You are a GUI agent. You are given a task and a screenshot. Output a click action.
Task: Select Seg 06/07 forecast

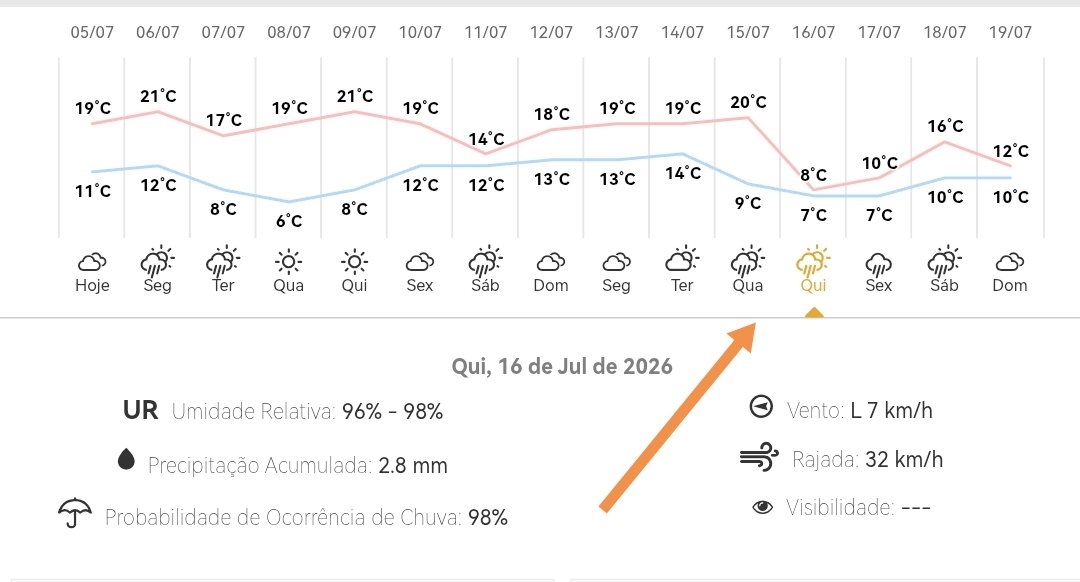pyautogui.click(x=157, y=271)
